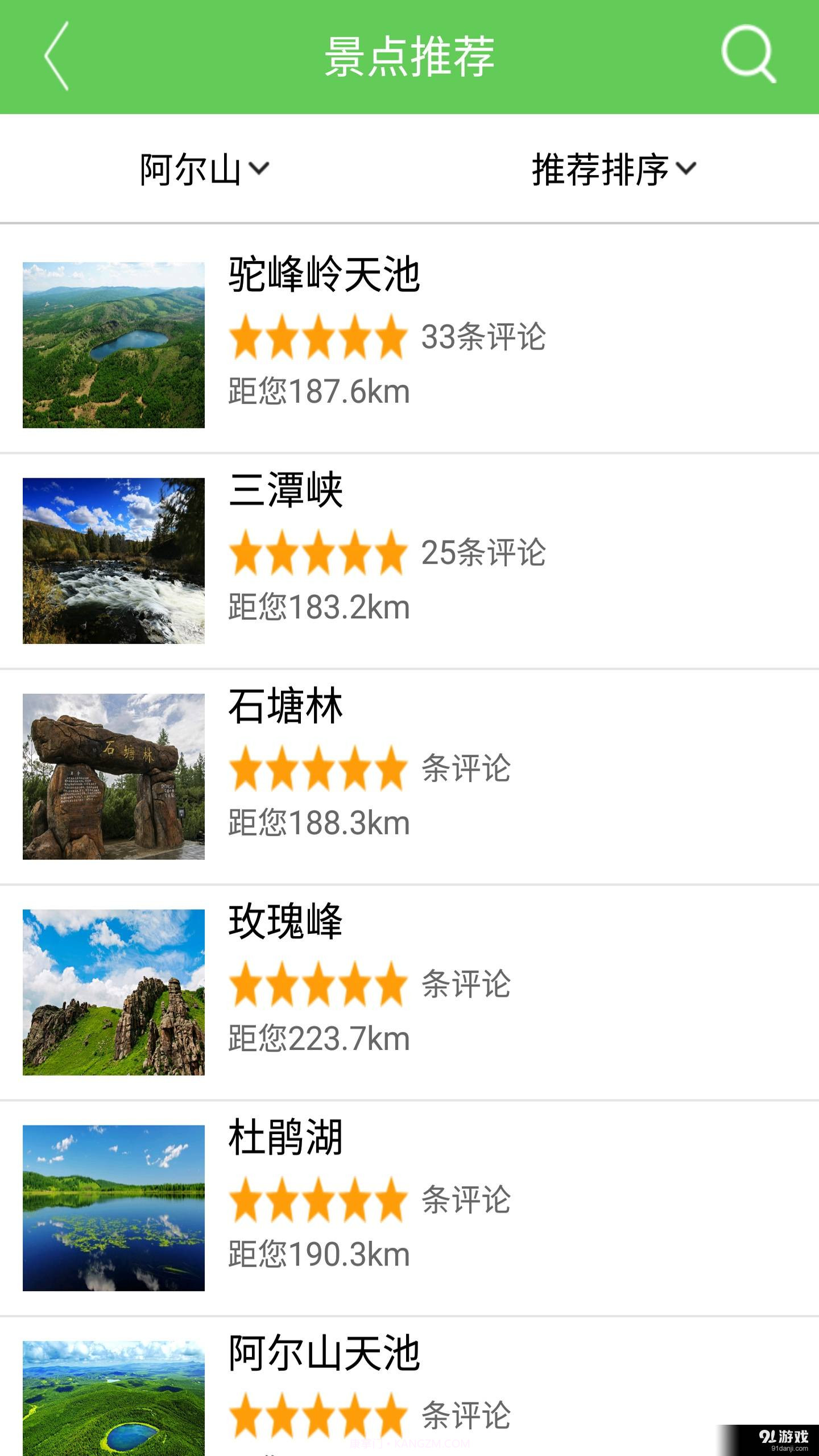Click the back arrow icon

57,55
